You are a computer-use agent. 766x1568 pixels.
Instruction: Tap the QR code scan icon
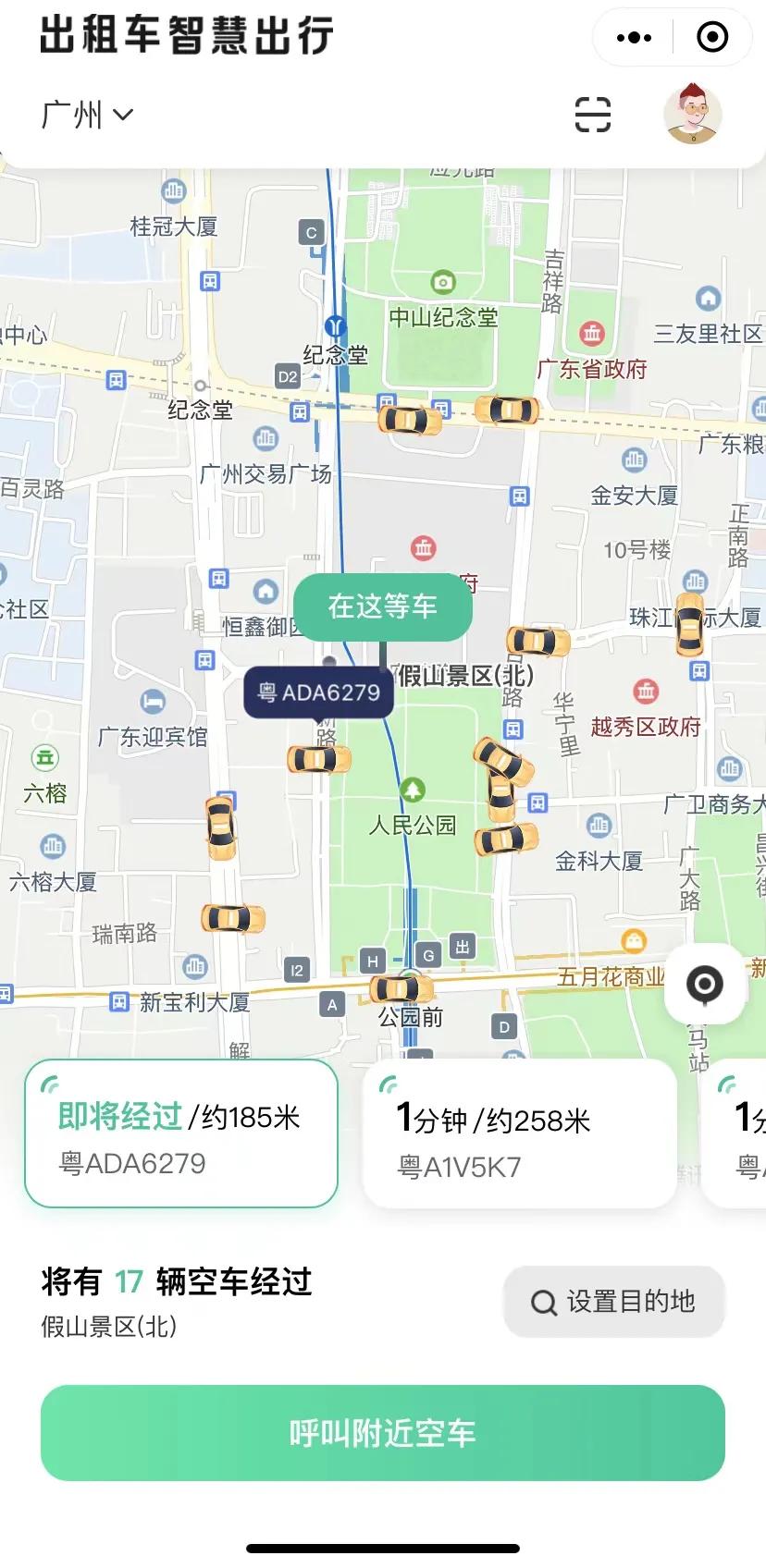tap(593, 113)
